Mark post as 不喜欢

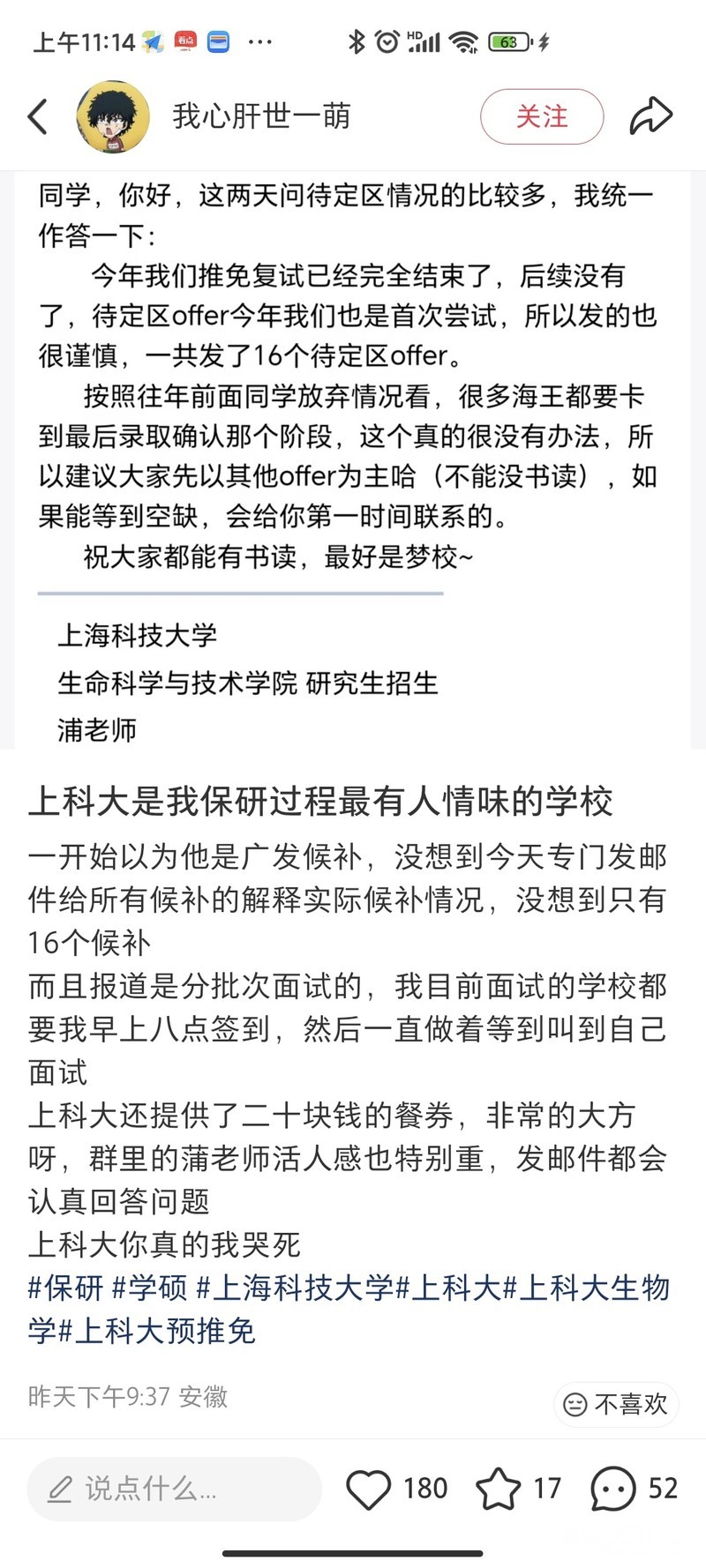click(x=616, y=1403)
